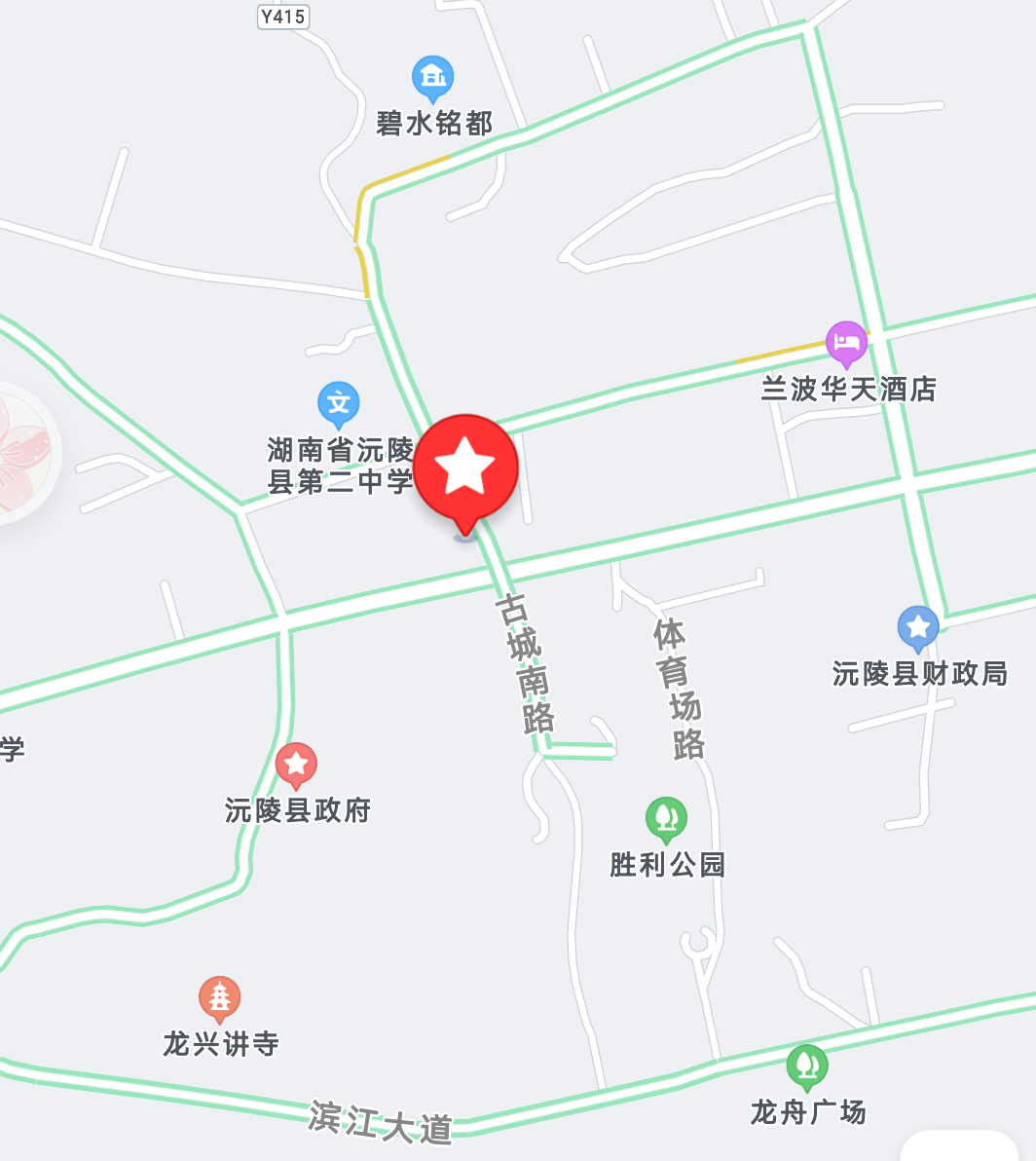Open the 龙舟广场 plaza marker
The image size is (1036, 1161).
[806, 1066]
